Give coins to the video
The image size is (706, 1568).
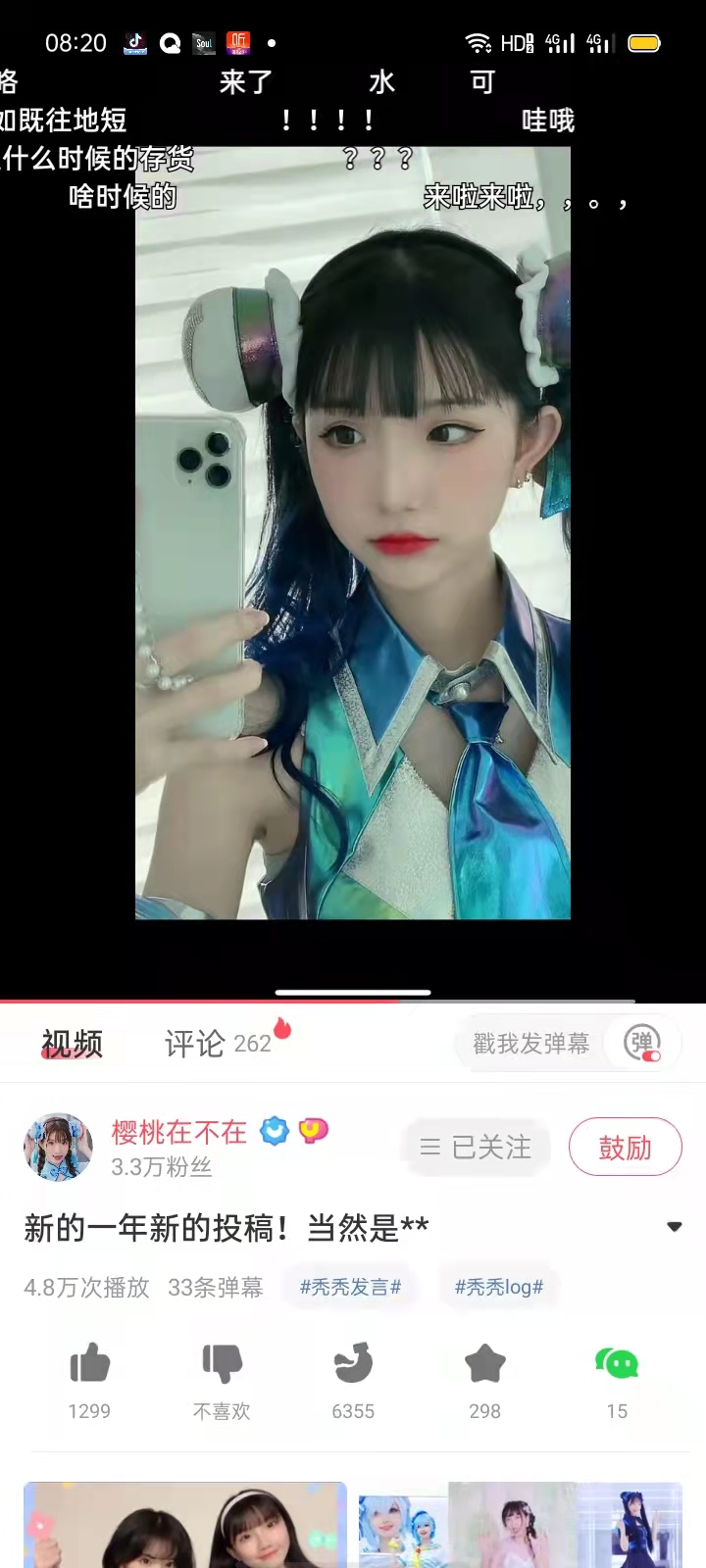(x=353, y=1364)
